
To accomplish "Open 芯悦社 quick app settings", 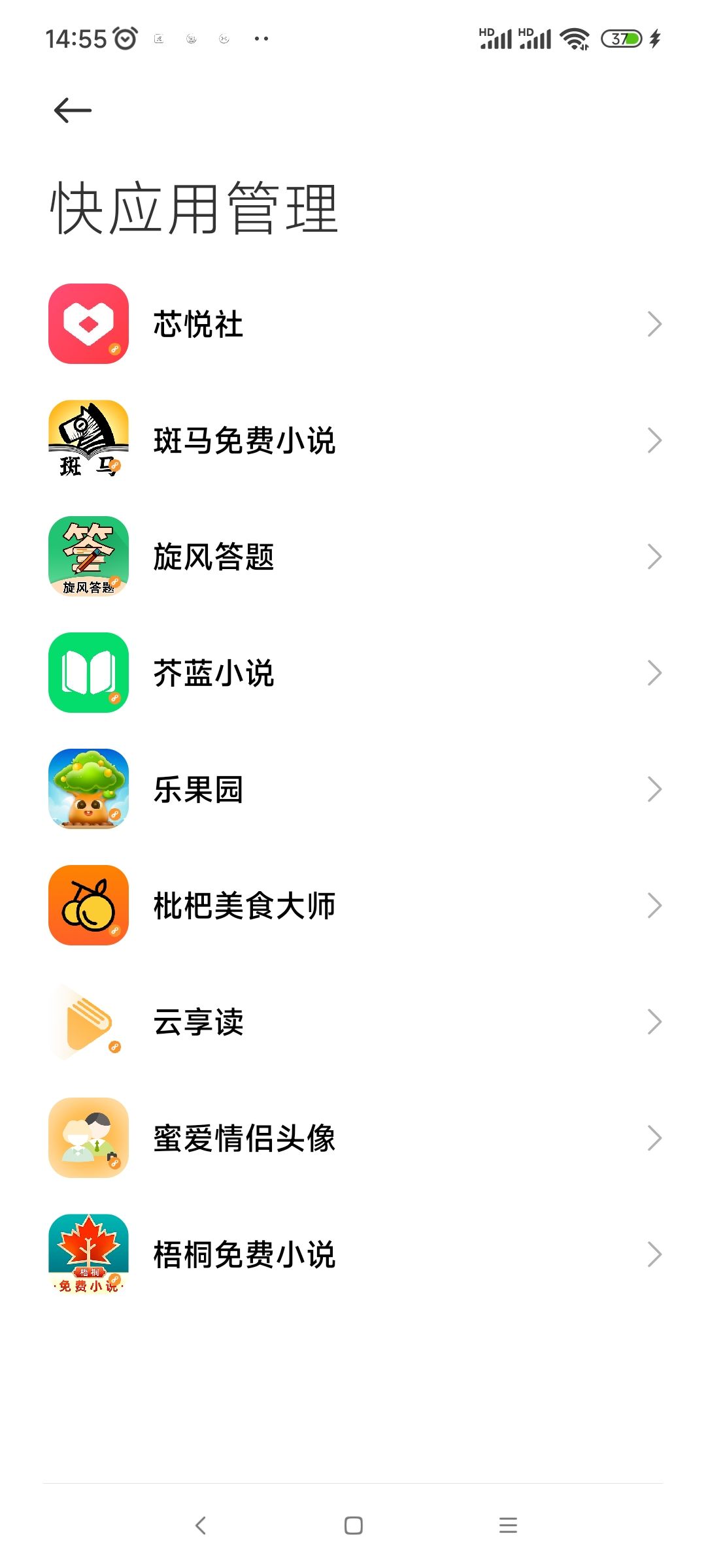I will click(353, 324).
